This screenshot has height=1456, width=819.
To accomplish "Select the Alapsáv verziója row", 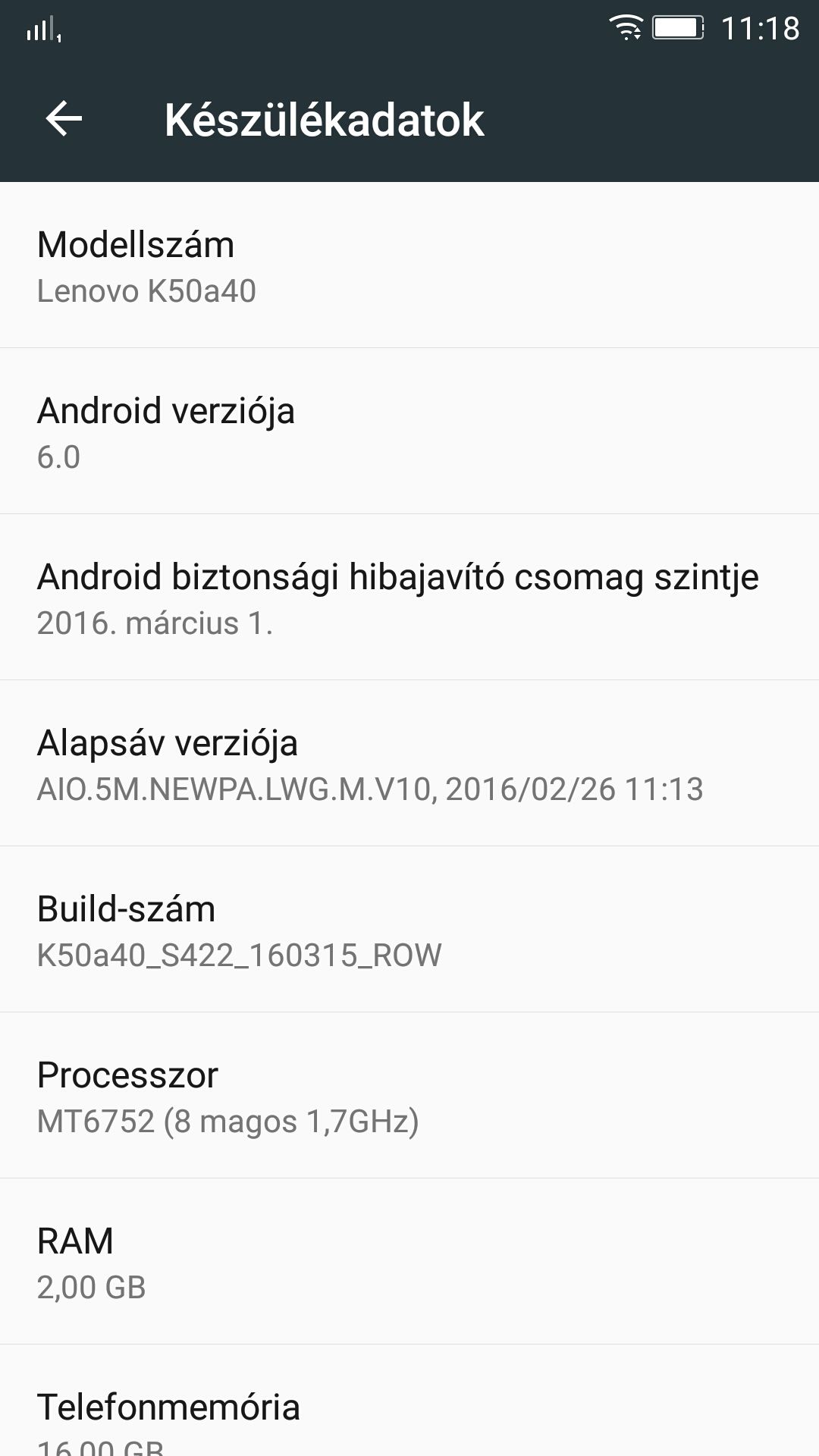I will click(x=409, y=764).
